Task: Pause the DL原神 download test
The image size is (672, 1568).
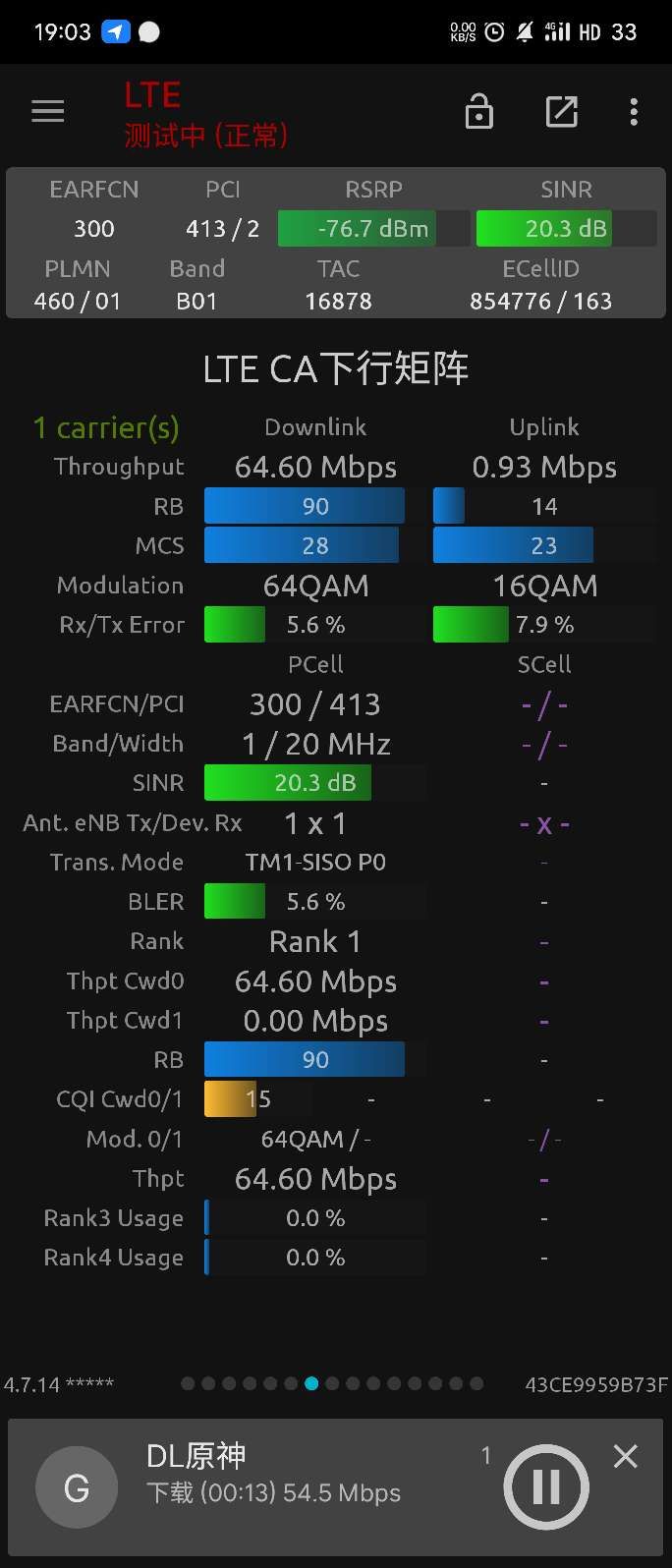Action: click(x=546, y=1486)
